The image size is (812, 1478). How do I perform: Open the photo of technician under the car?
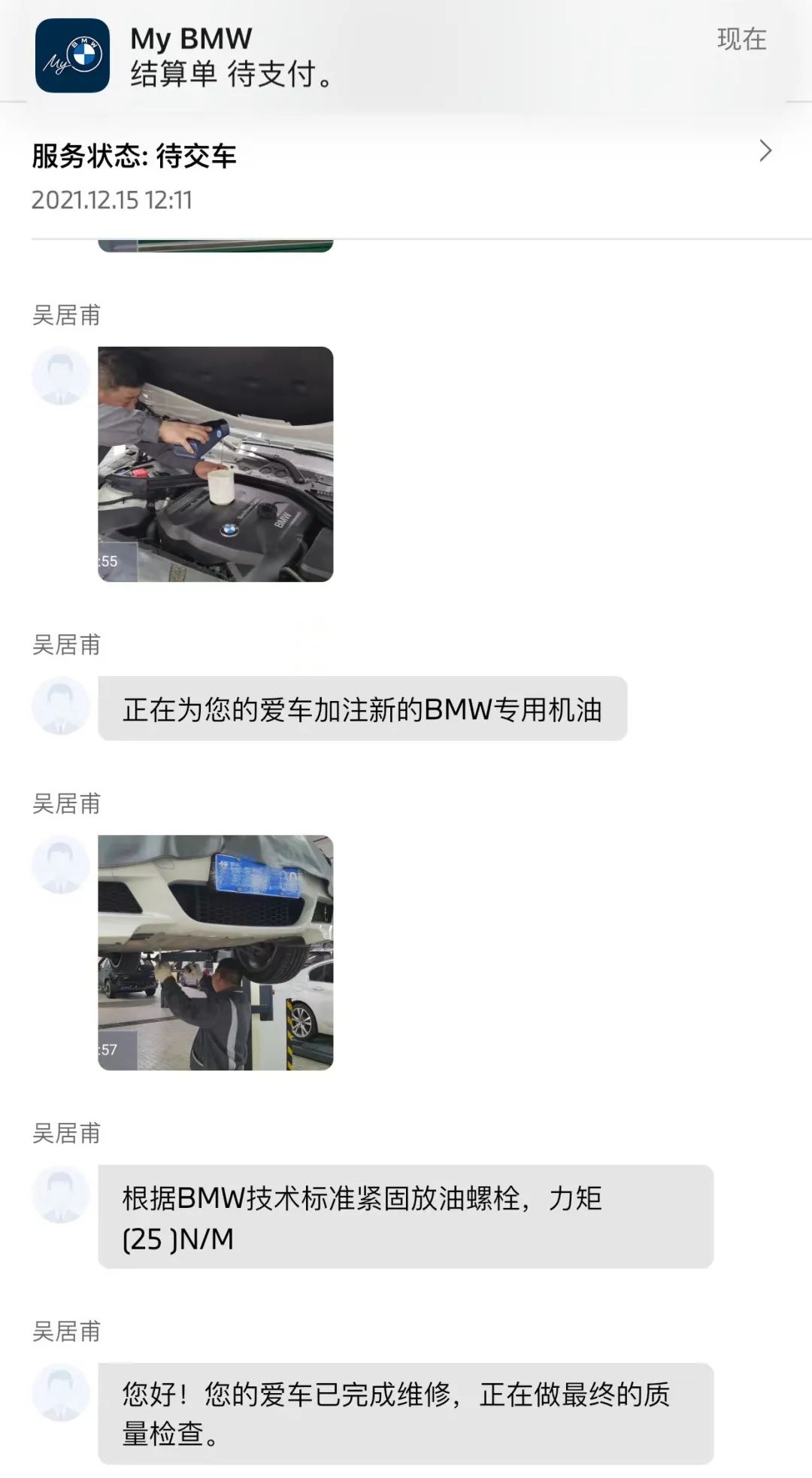[216, 952]
